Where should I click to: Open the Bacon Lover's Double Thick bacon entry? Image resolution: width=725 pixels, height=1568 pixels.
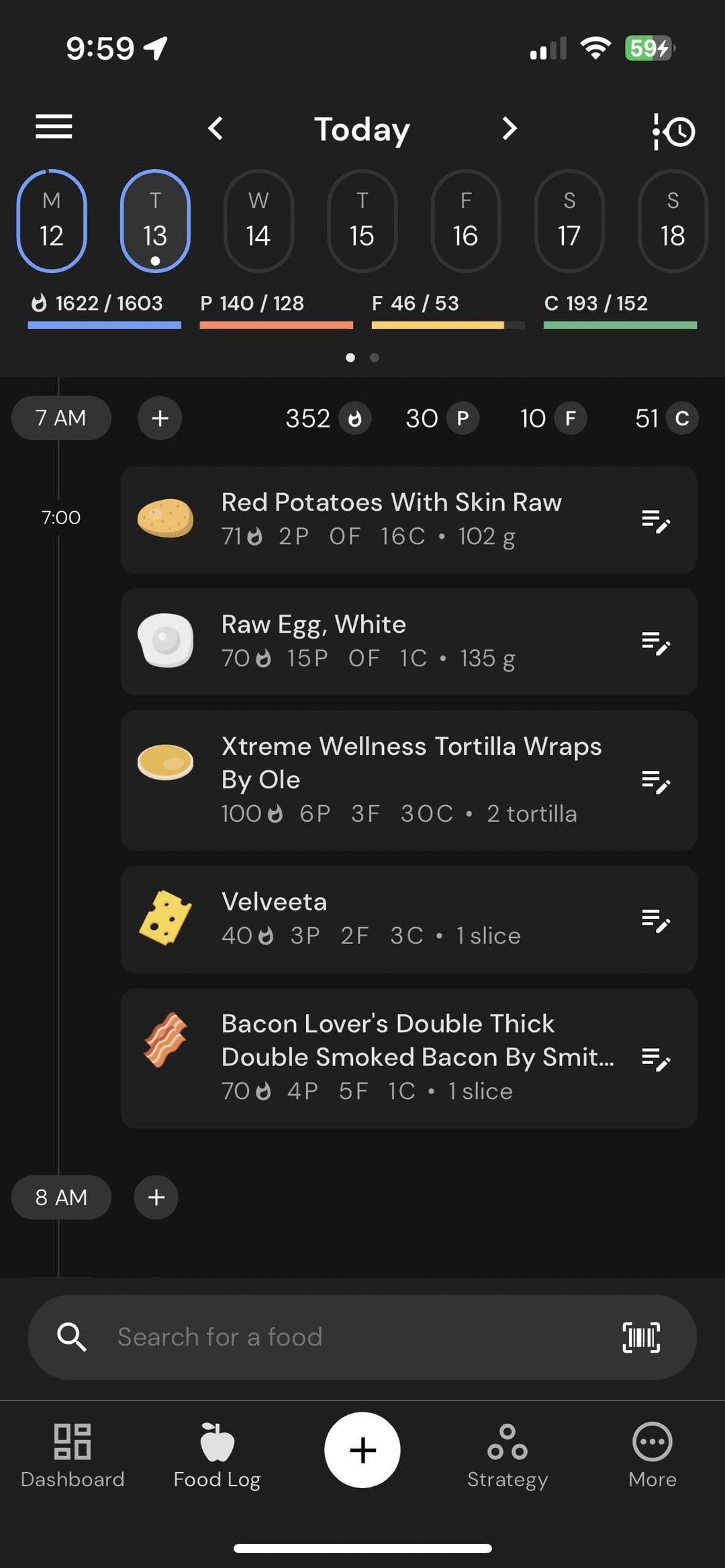tap(409, 1058)
